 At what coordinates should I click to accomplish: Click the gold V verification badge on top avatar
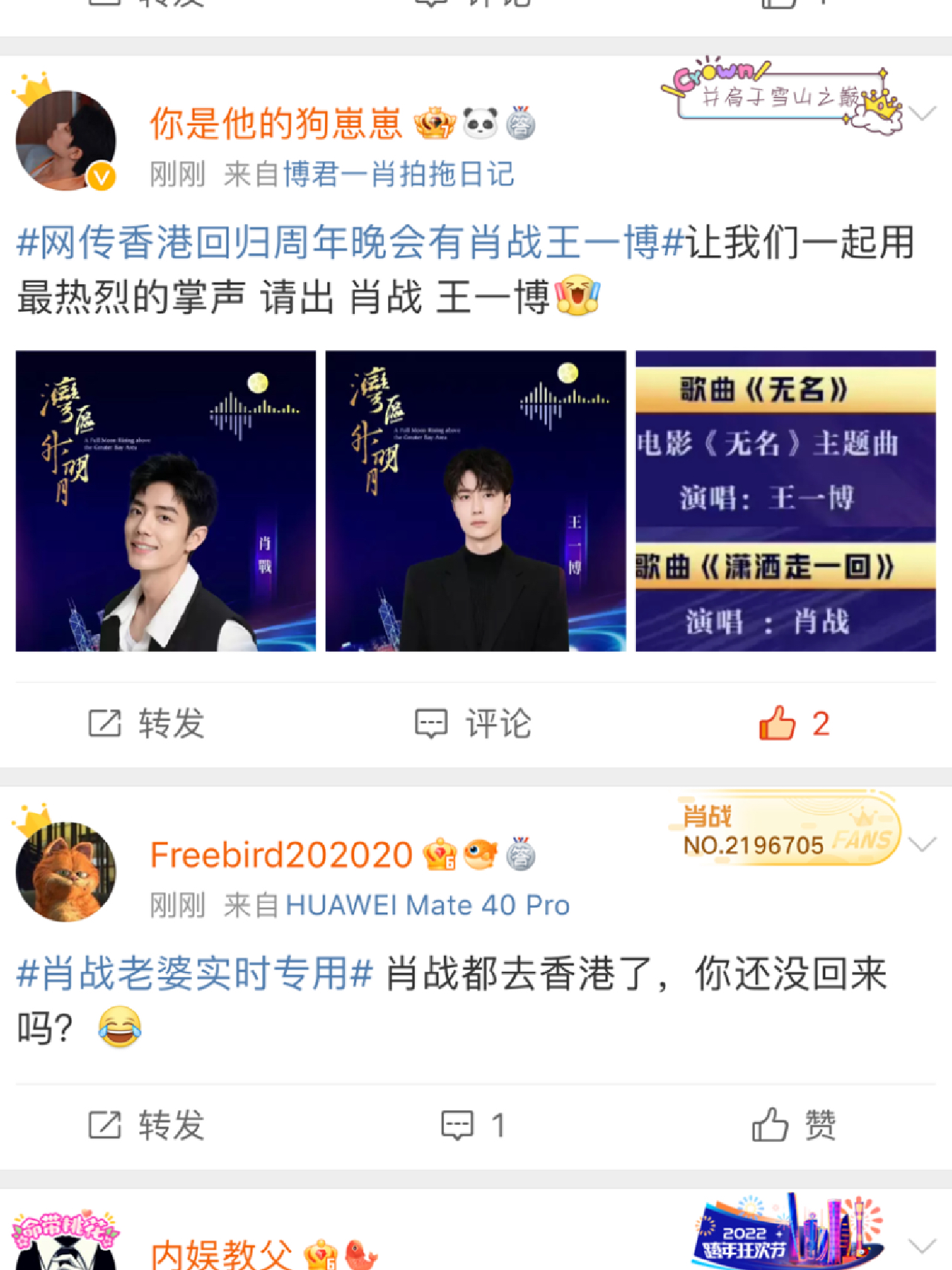(x=101, y=176)
